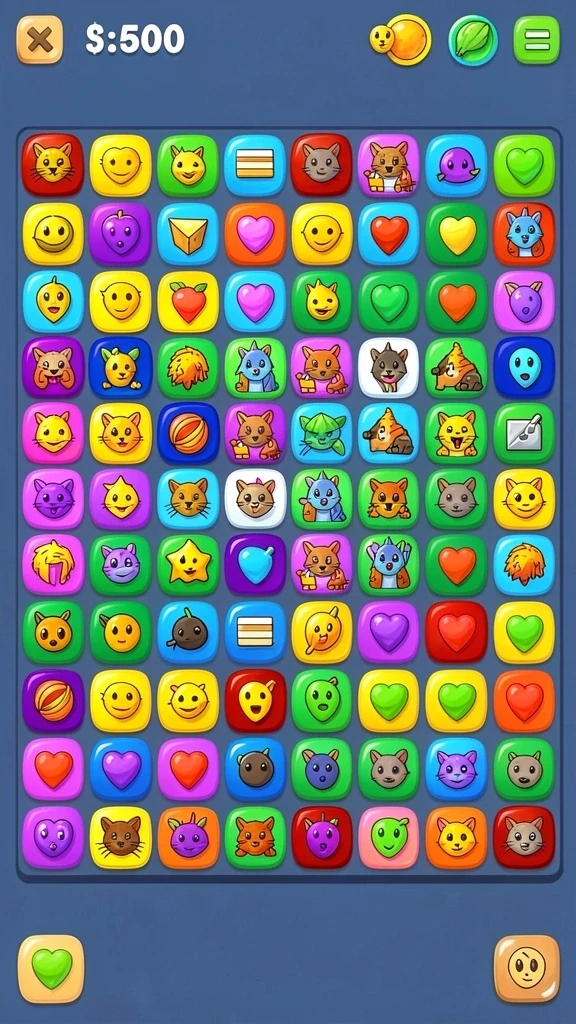Tap the green leaf booster icon
This screenshot has width=576, height=1024.
point(473,40)
